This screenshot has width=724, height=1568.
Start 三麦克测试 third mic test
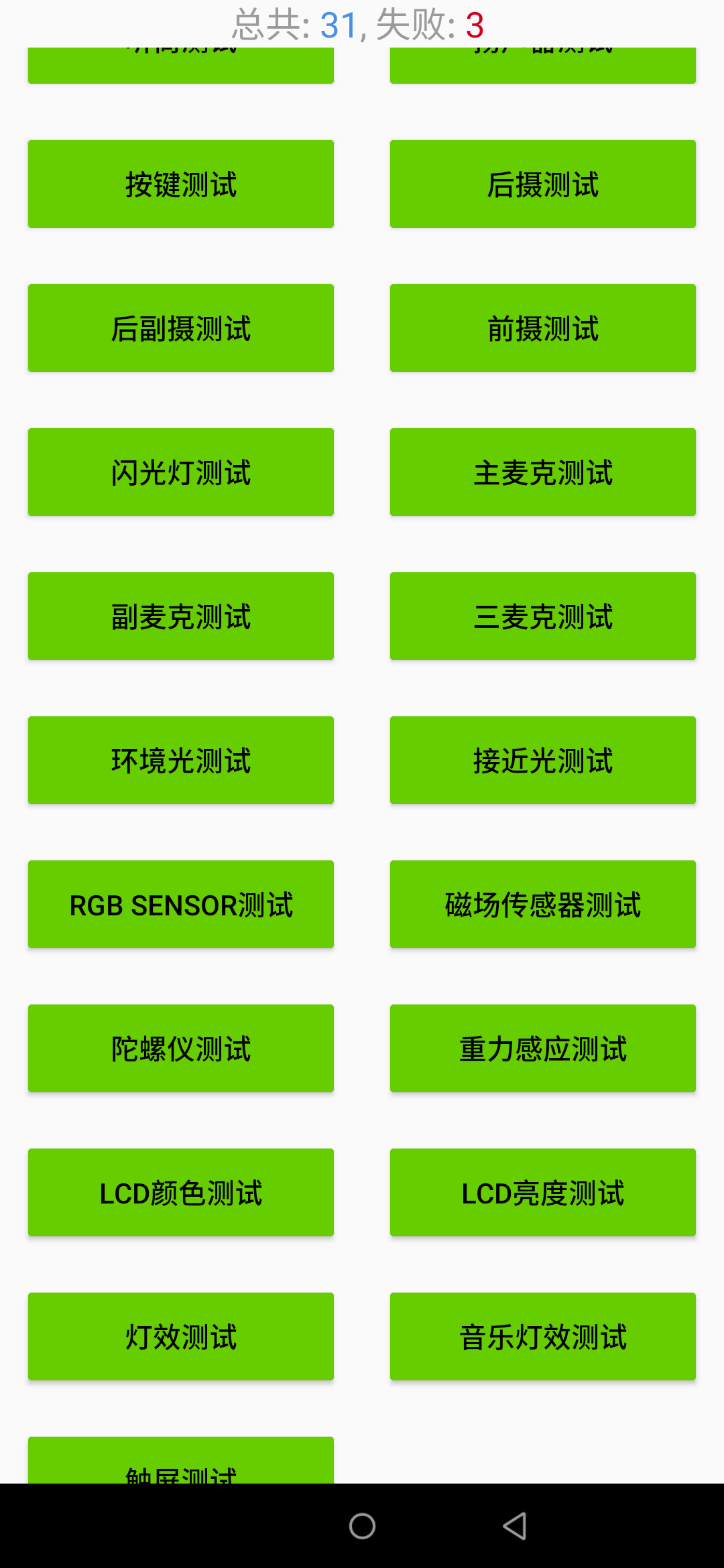pos(543,616)
